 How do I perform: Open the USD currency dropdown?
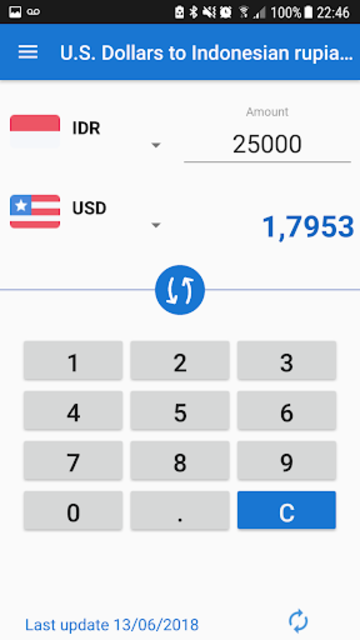(86, 213)
